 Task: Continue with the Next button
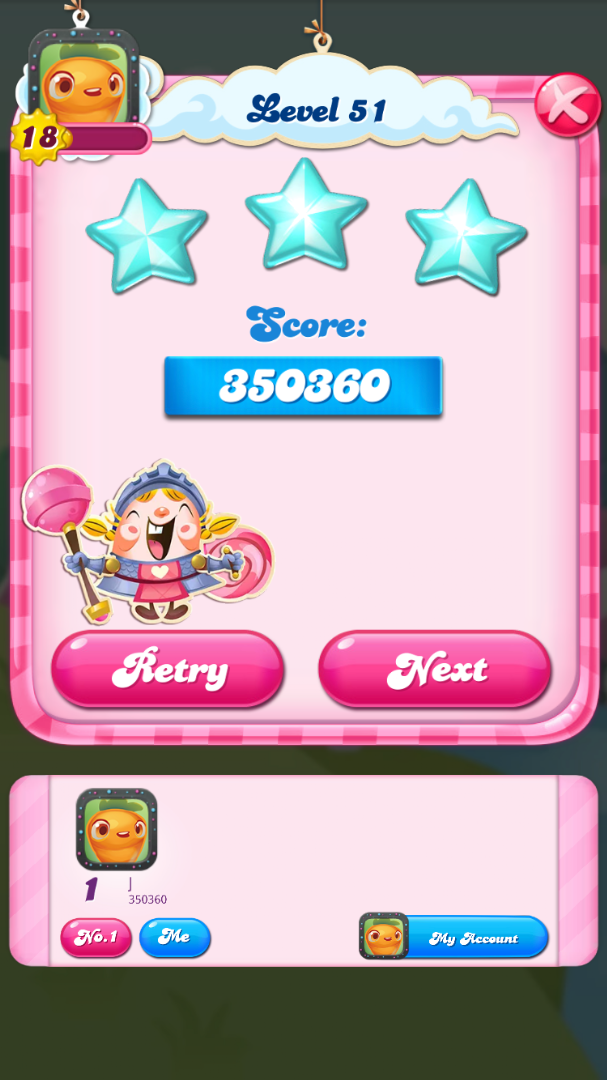435,669
